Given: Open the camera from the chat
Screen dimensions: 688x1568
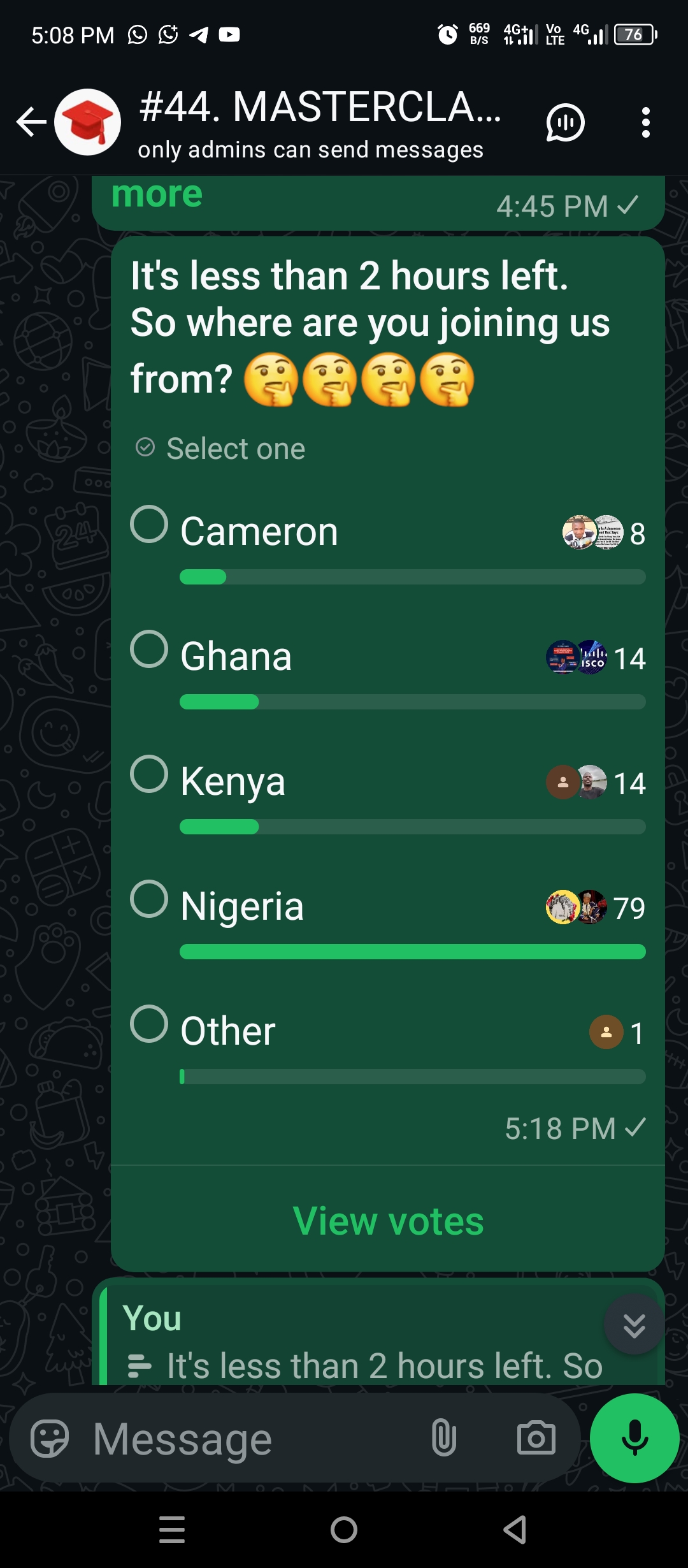Looking at the screenshot, I should (x=536, y=1438).
